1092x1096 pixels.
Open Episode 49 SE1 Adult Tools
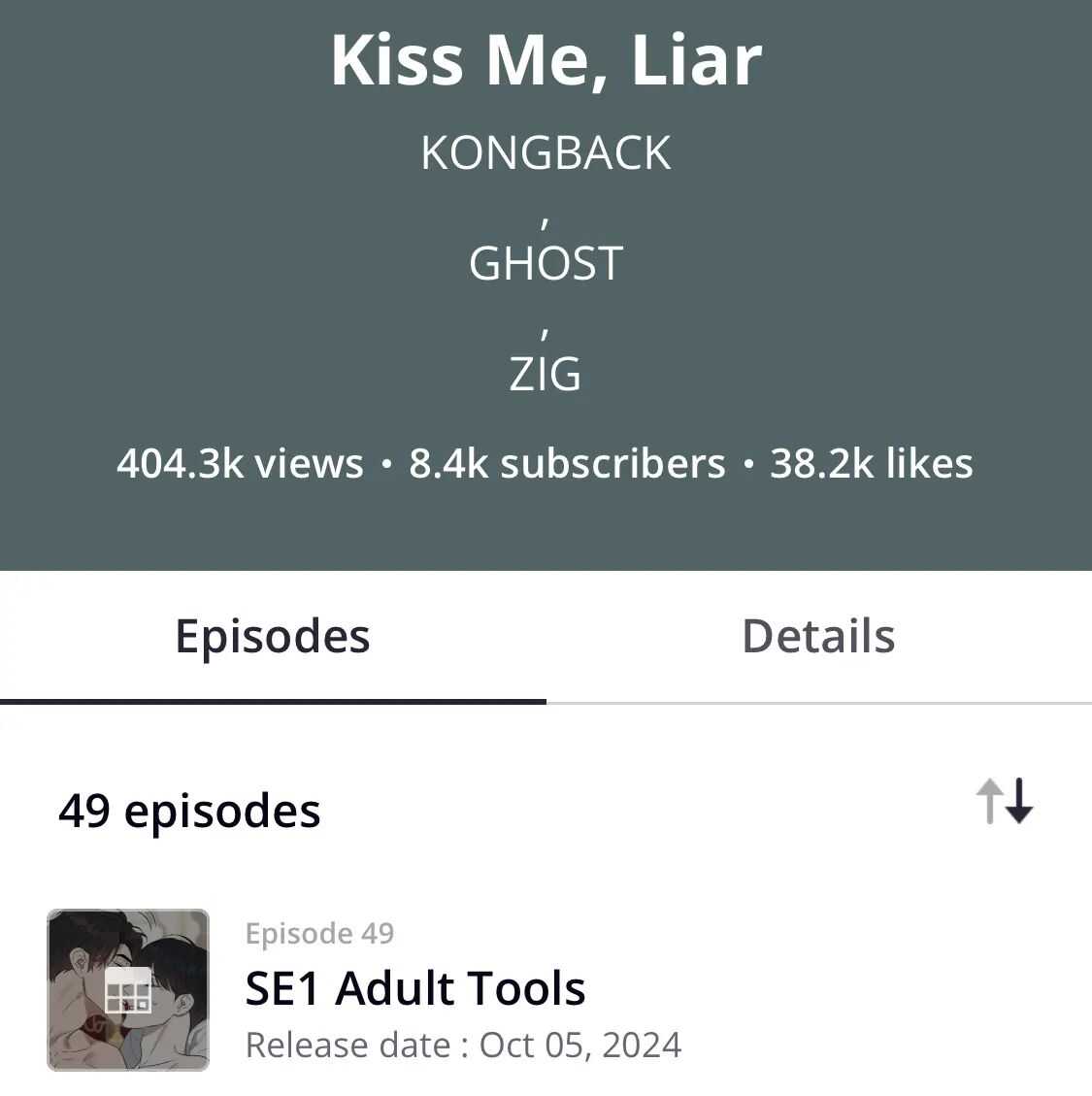coord(415,989)
